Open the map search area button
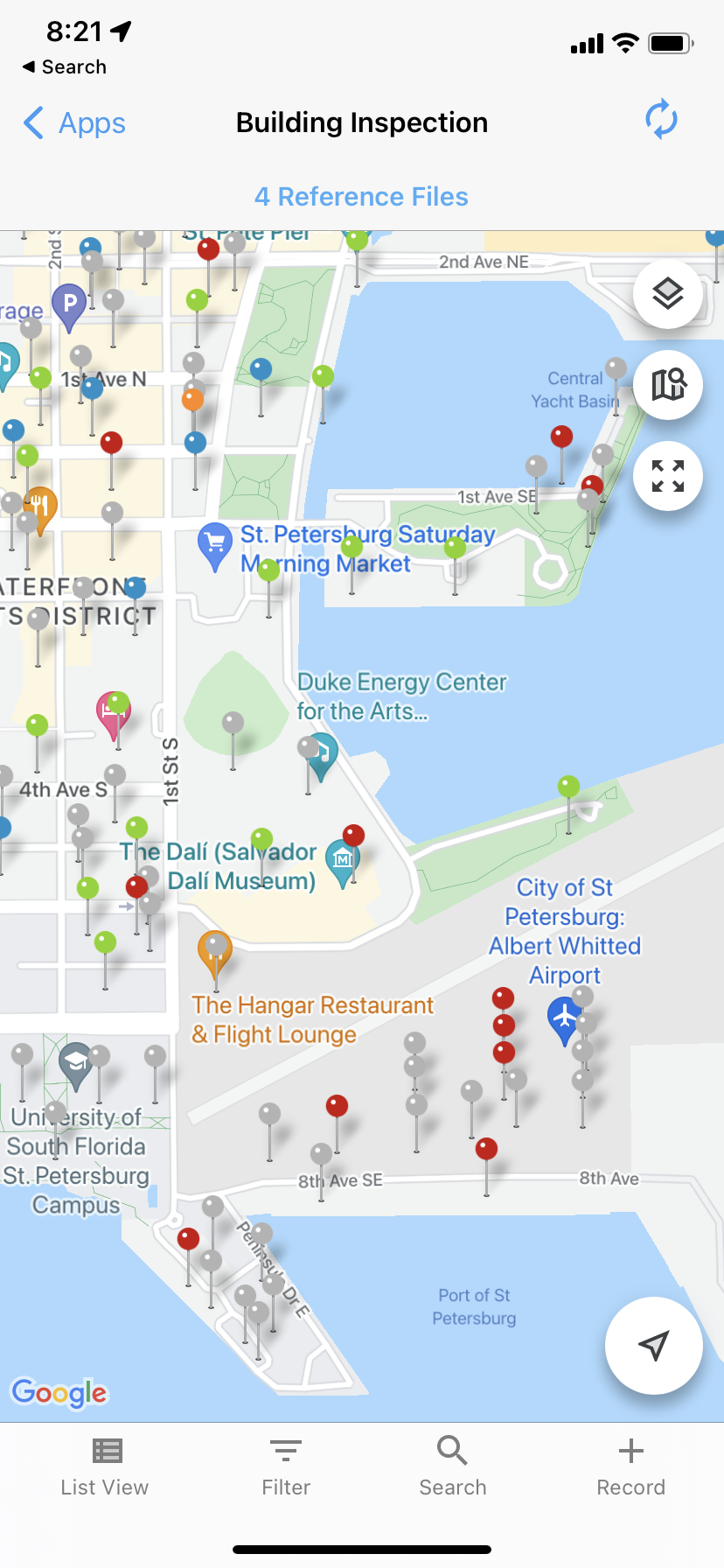 (668, 385)
